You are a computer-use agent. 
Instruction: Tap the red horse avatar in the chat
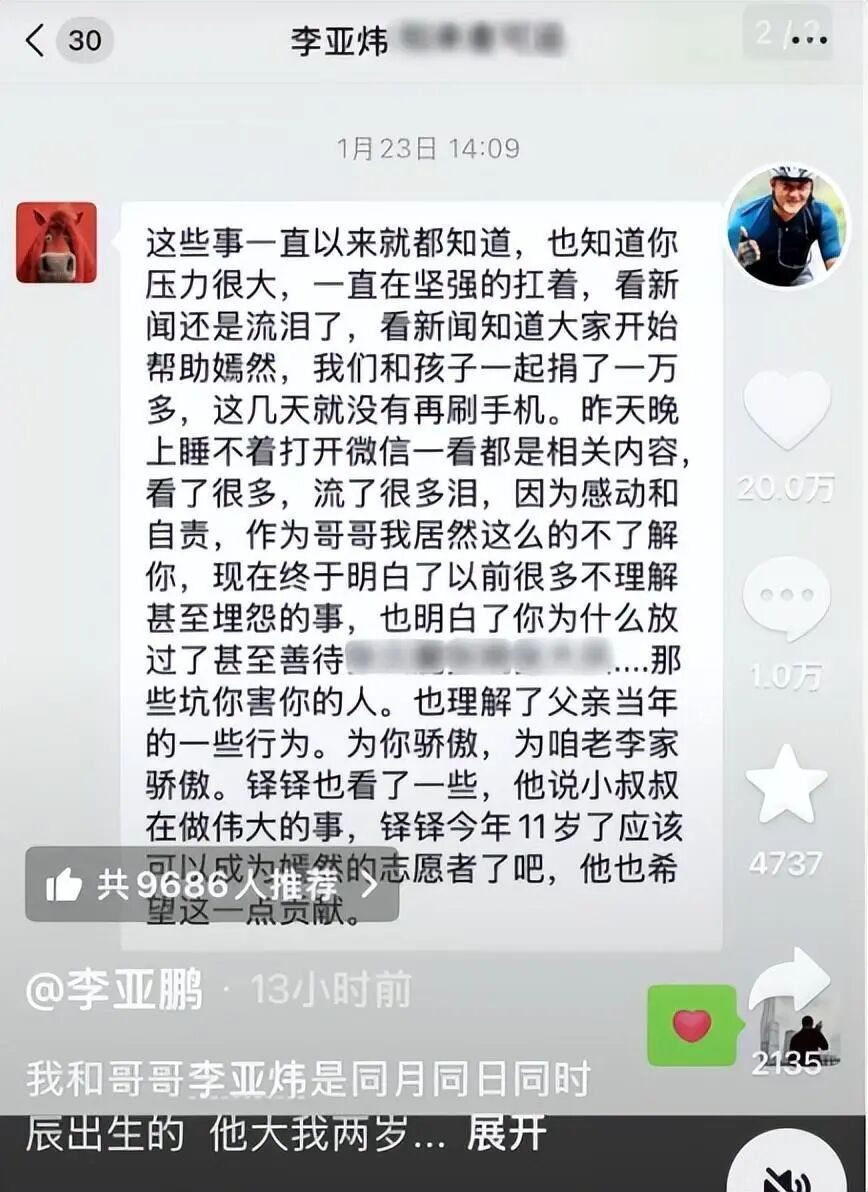[58, 243]
